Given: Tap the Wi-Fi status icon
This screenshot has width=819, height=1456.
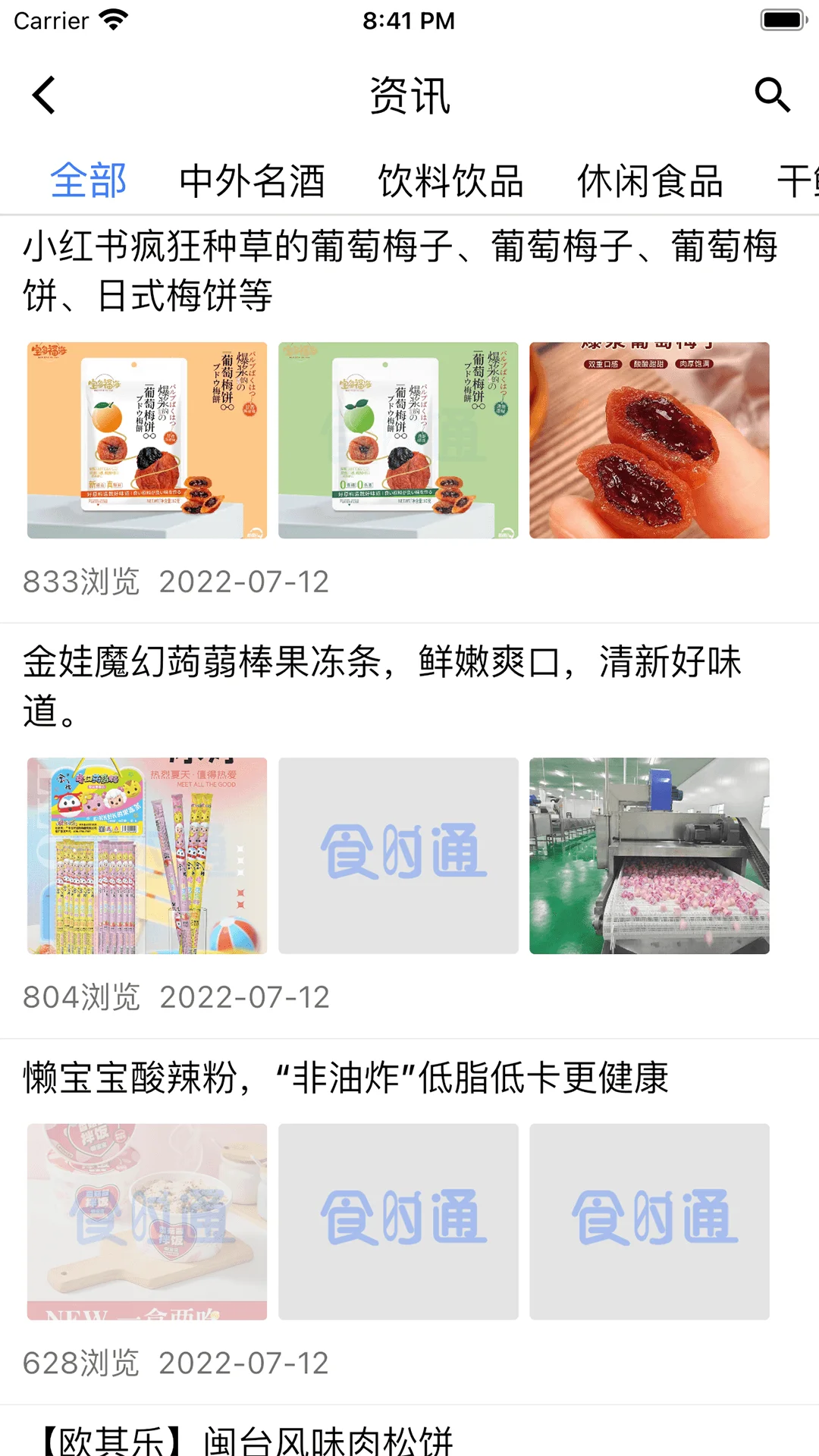Looking at the screenshot, I should [112, 20].
